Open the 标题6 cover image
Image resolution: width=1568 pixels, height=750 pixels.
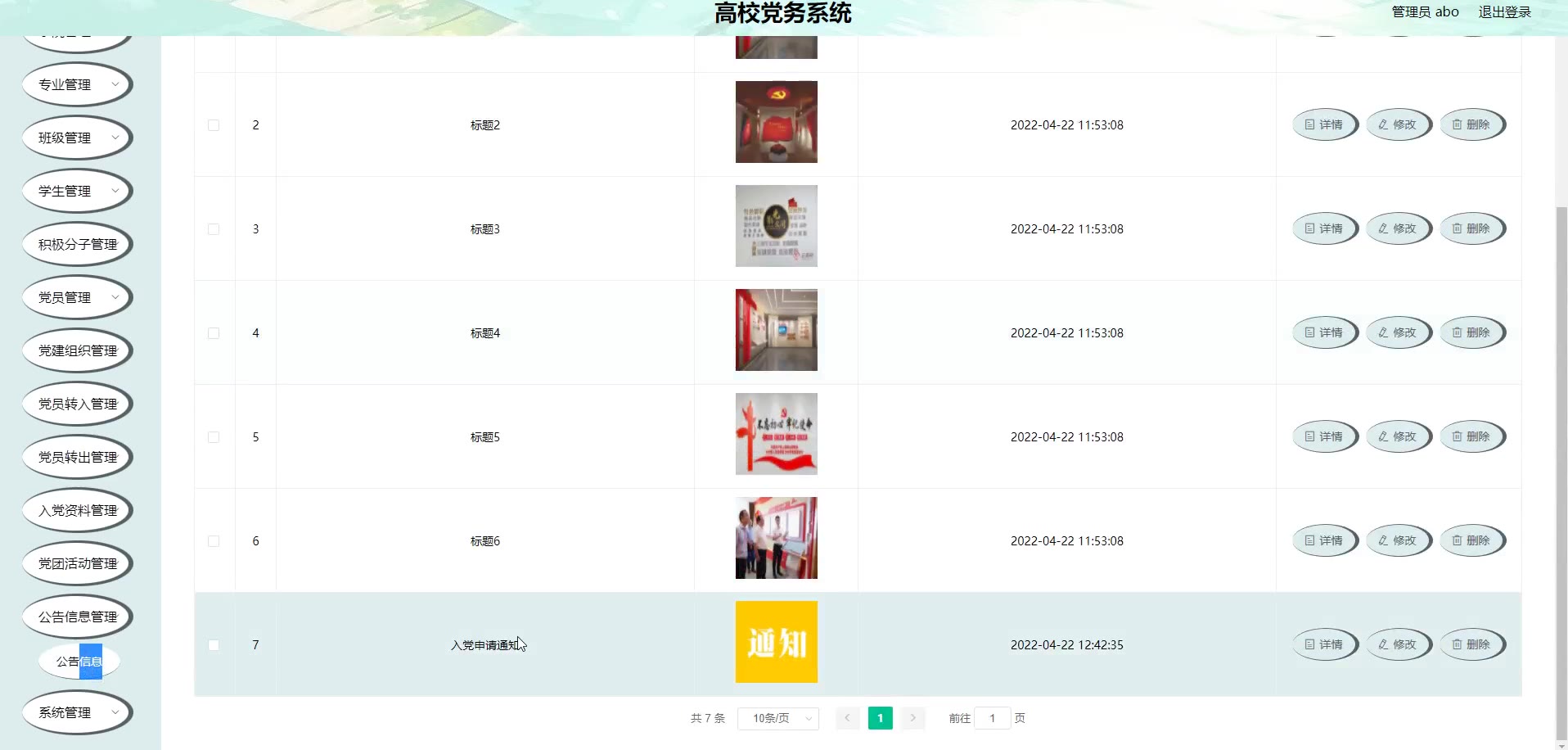point(776,538)
